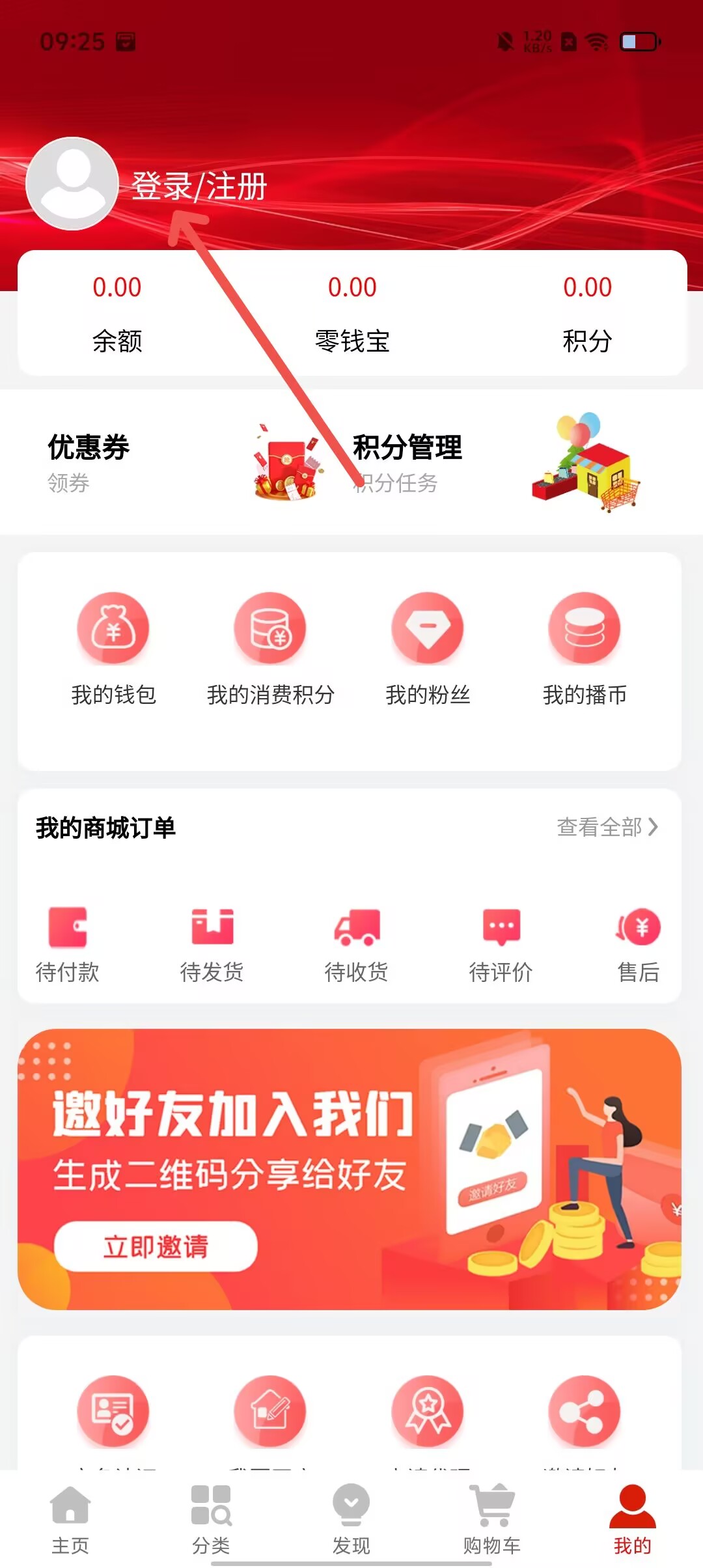Tap the default profile avatar
The width and height of the screenshot is (703, 1568).
(x=72, y=184)
